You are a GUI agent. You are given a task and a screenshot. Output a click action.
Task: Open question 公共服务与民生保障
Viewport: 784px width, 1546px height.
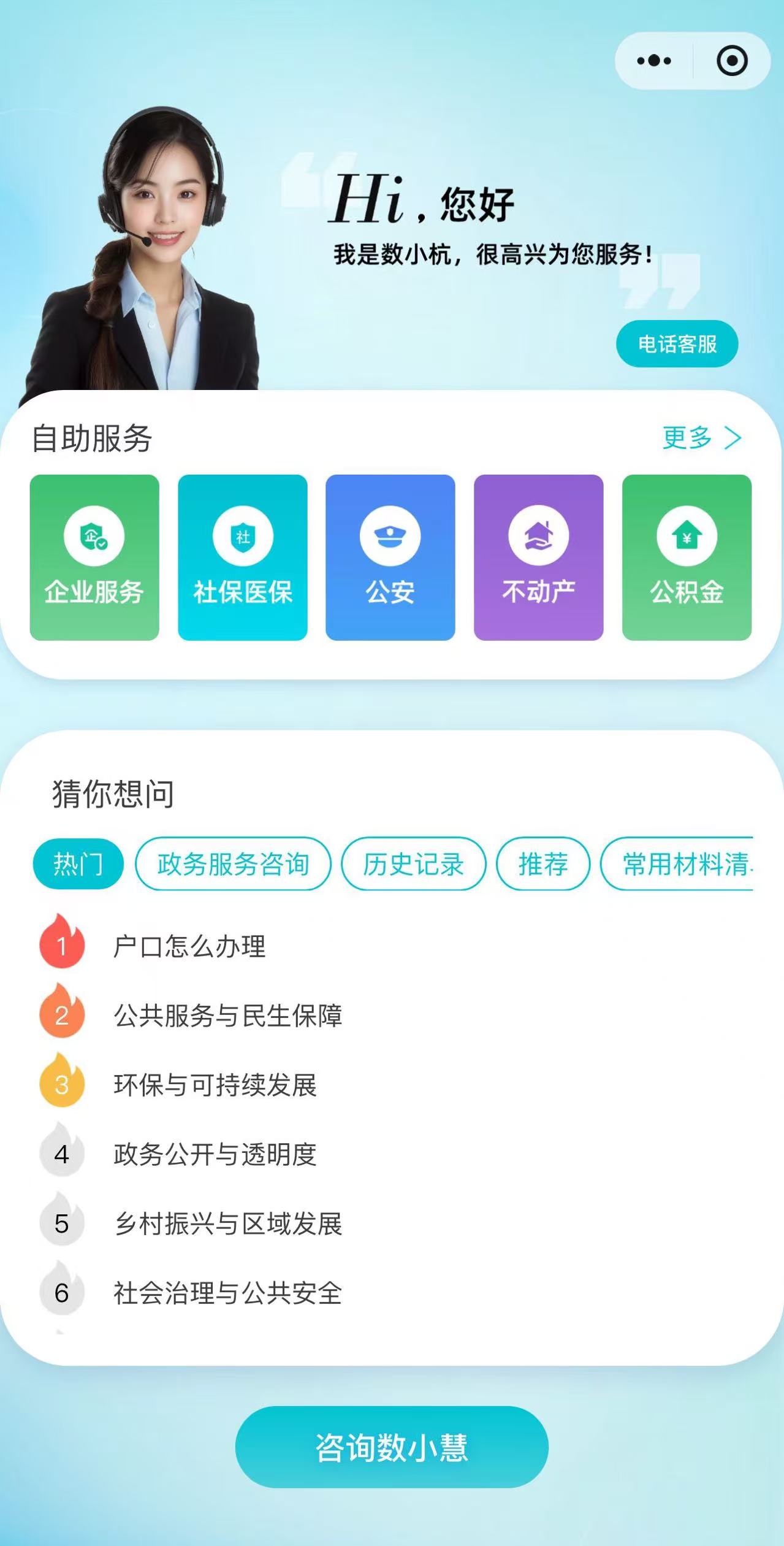coord(228,1015)
